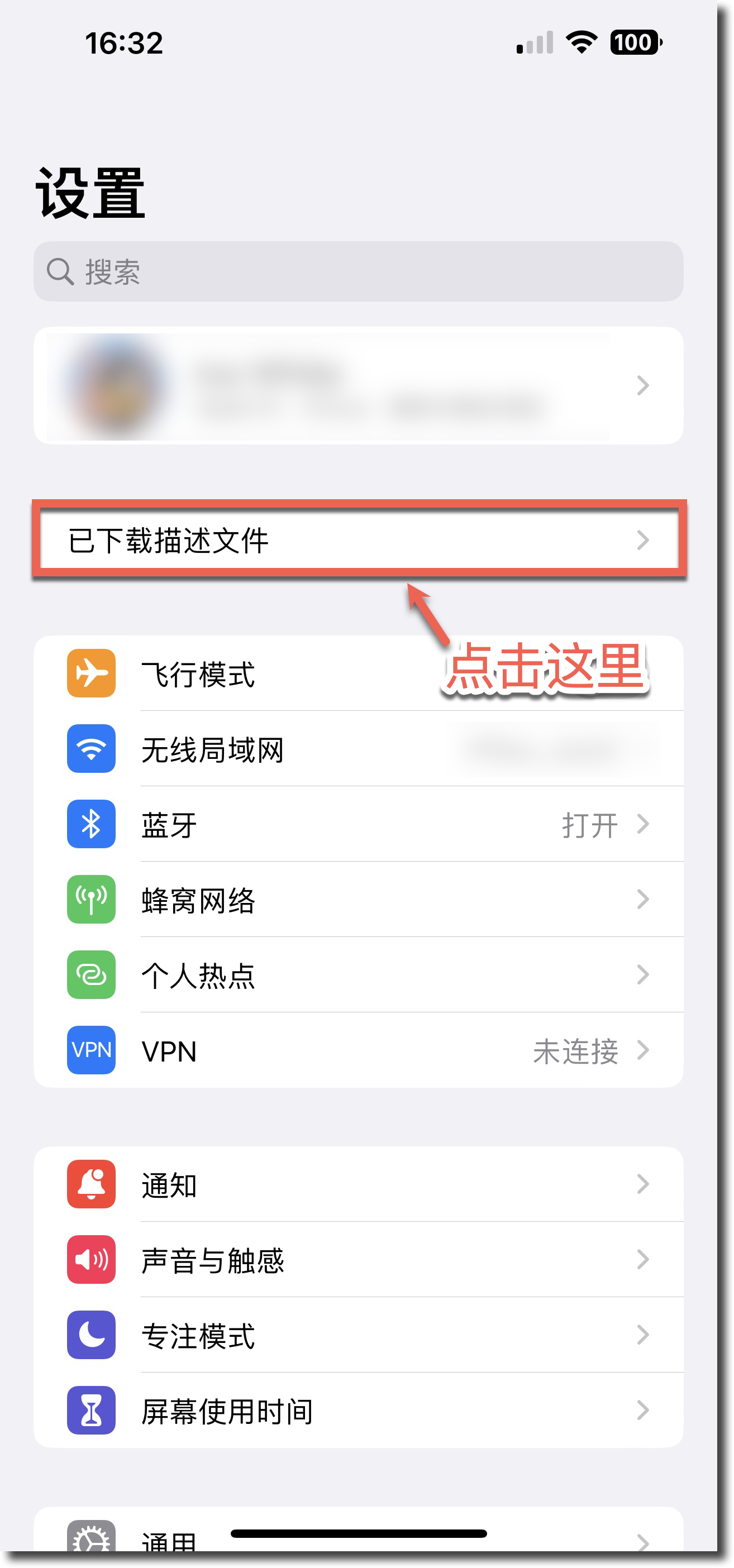Tap the 搜索 search field
The image size is (734, 1568).
click(x=358, y=271)
